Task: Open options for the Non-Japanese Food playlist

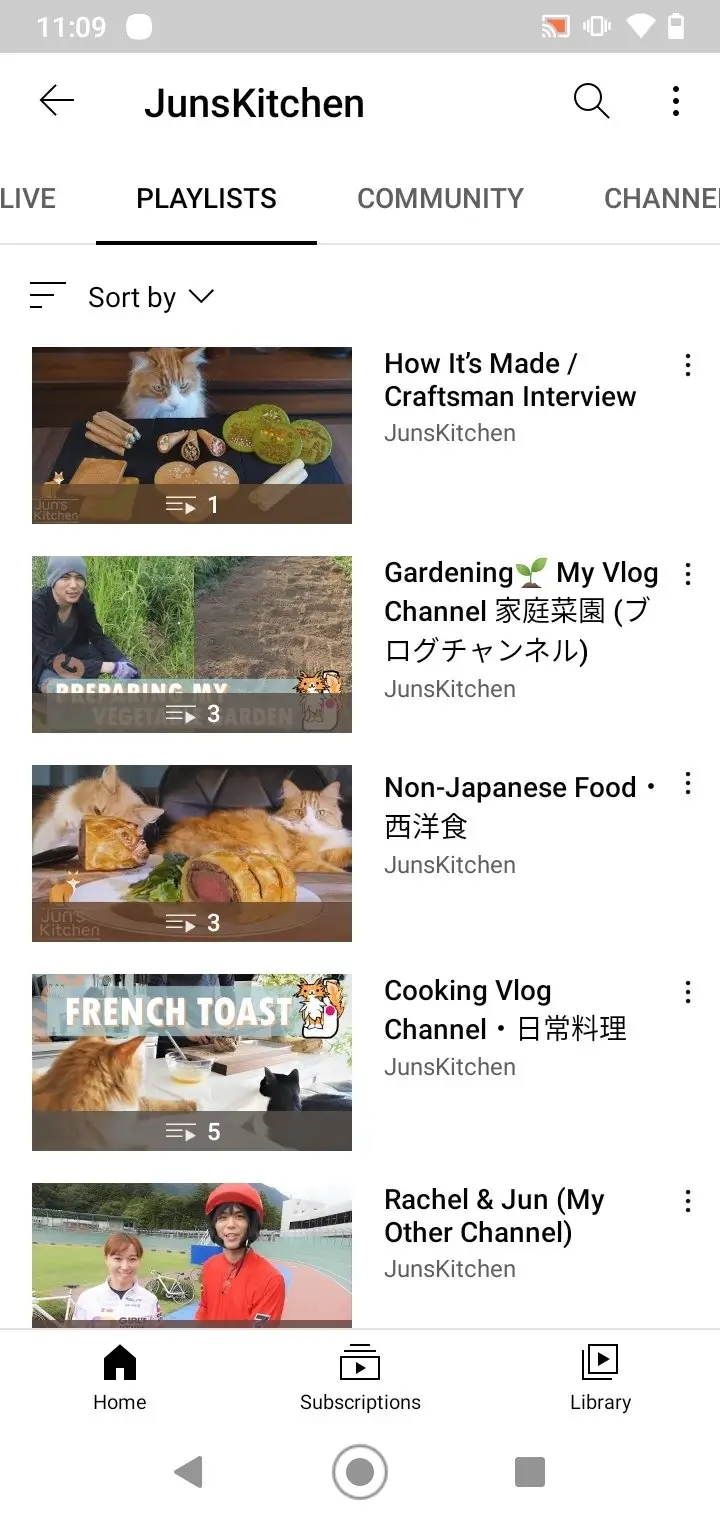Action: coord(688,783)
